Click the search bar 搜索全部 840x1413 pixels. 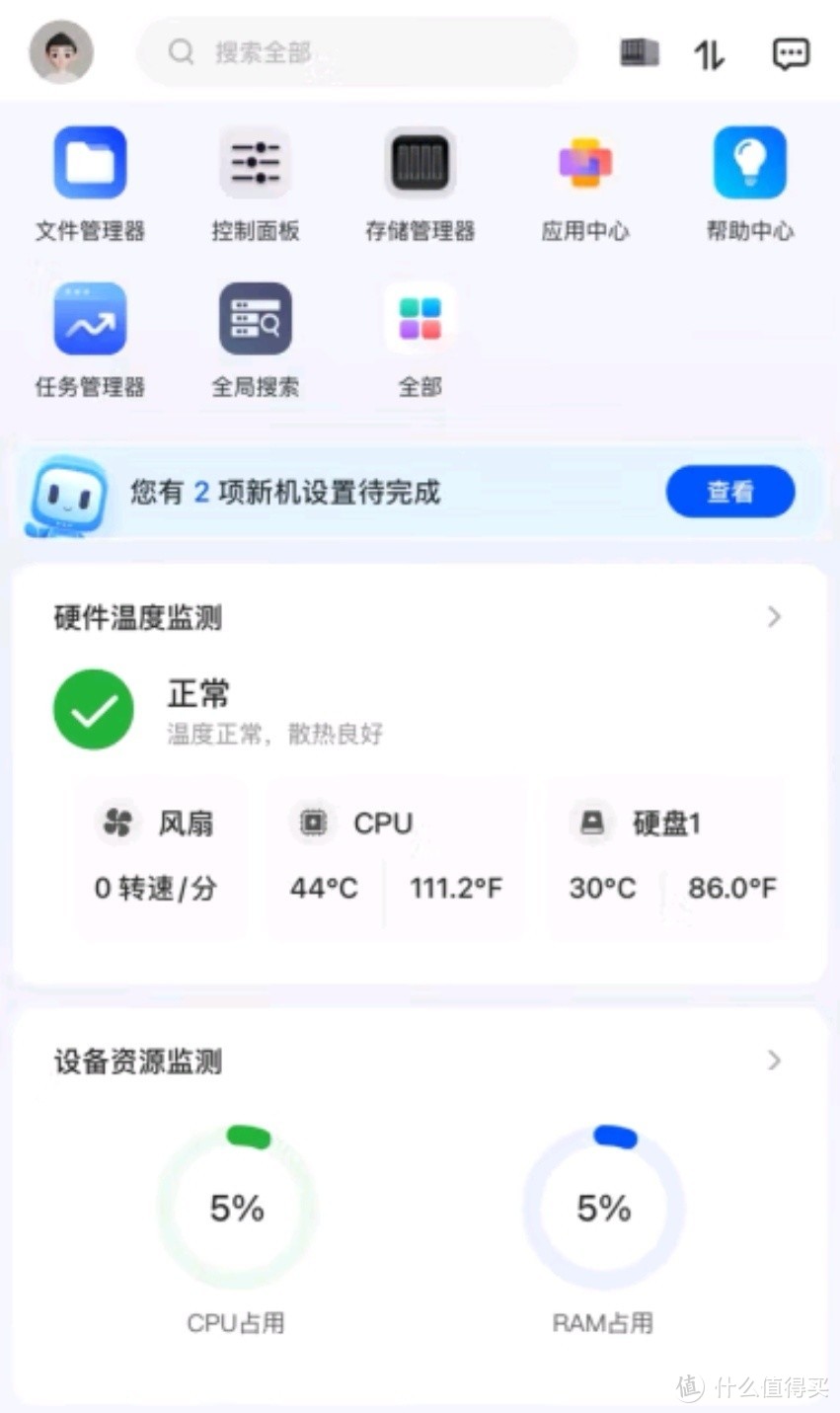(x=355, y=53)
